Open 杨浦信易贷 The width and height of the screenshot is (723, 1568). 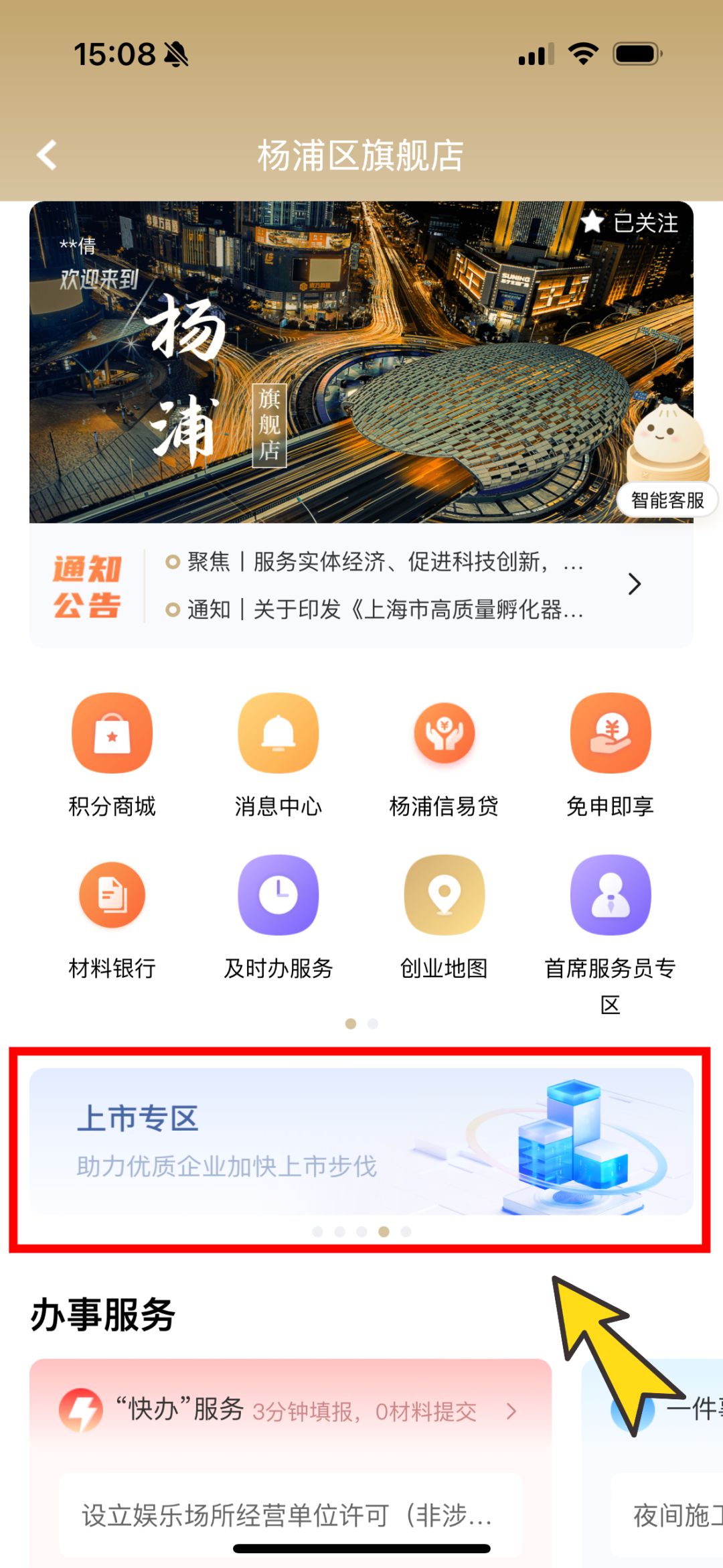pos(444,755)
